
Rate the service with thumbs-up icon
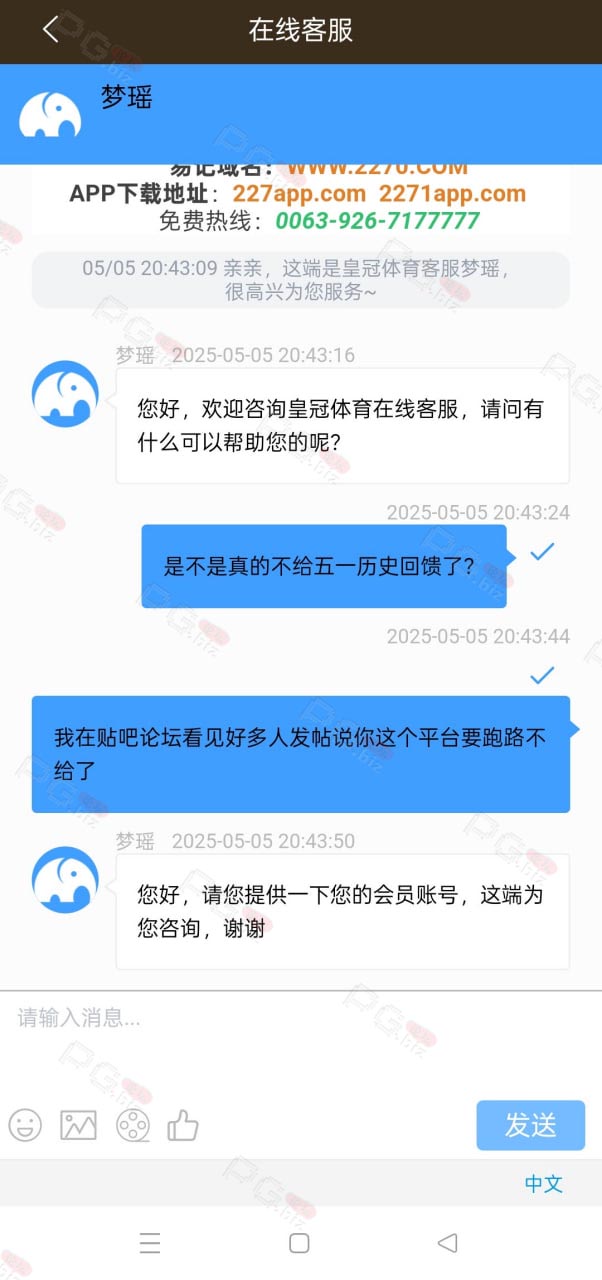tap(183, 1125)
